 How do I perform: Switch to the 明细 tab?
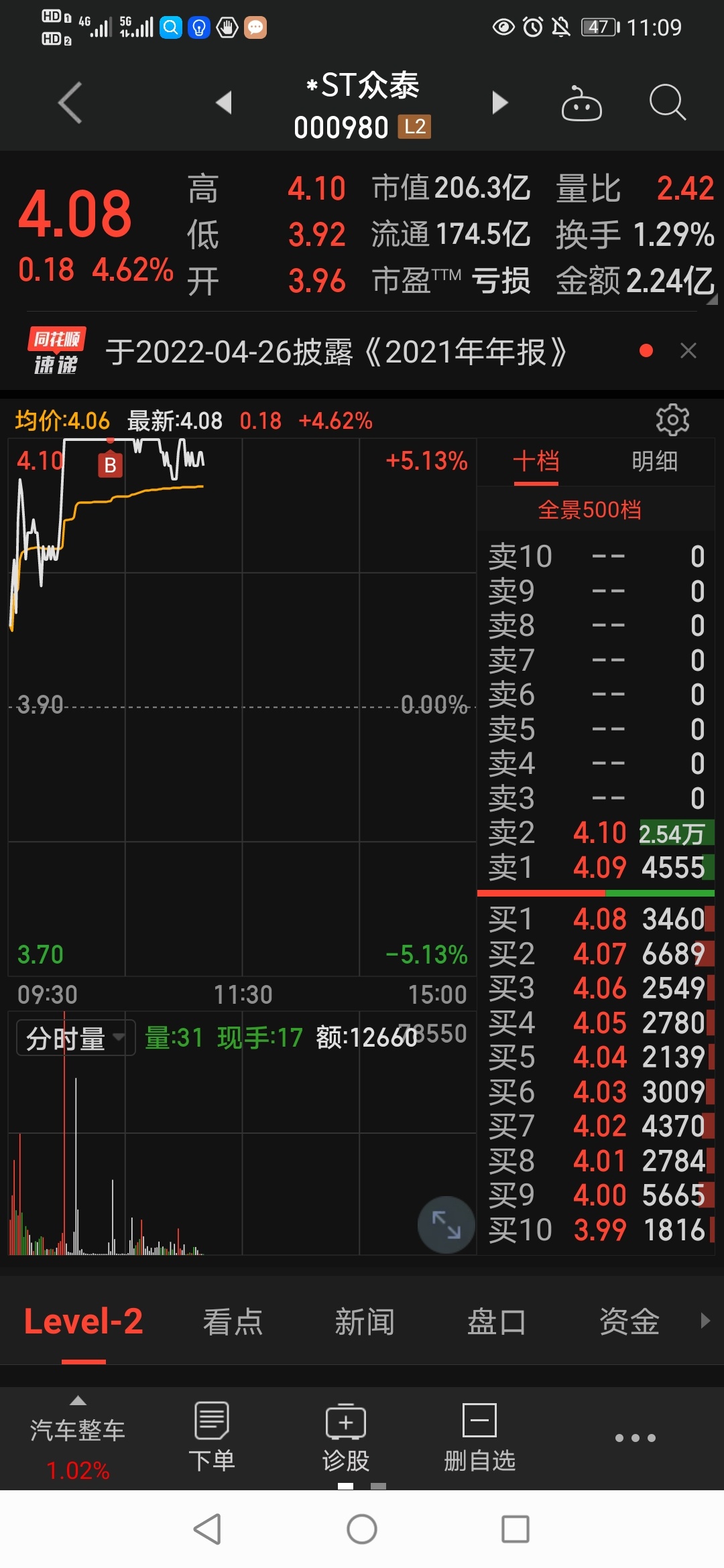(x=655, y=461)
